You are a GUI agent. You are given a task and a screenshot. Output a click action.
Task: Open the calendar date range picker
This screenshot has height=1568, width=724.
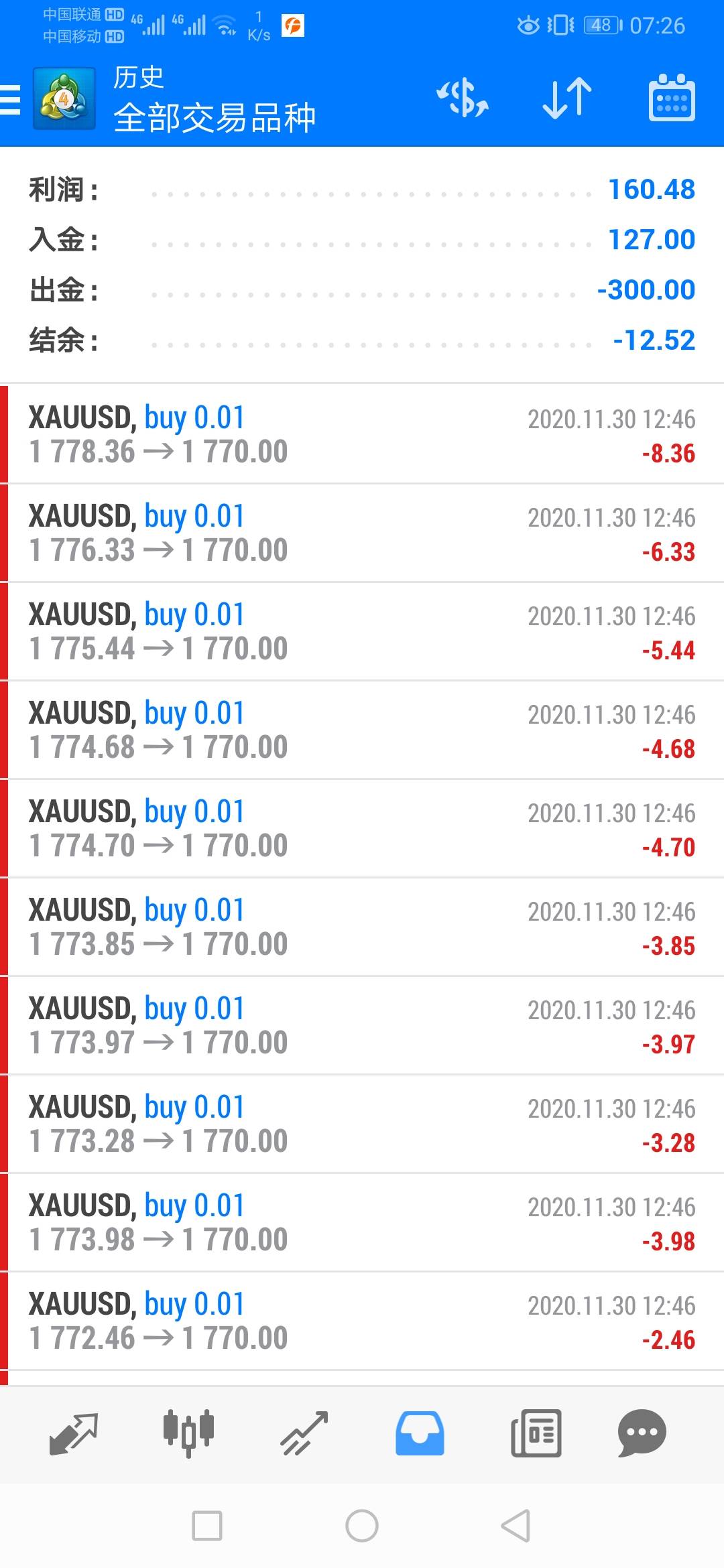[x=671, y=98]
